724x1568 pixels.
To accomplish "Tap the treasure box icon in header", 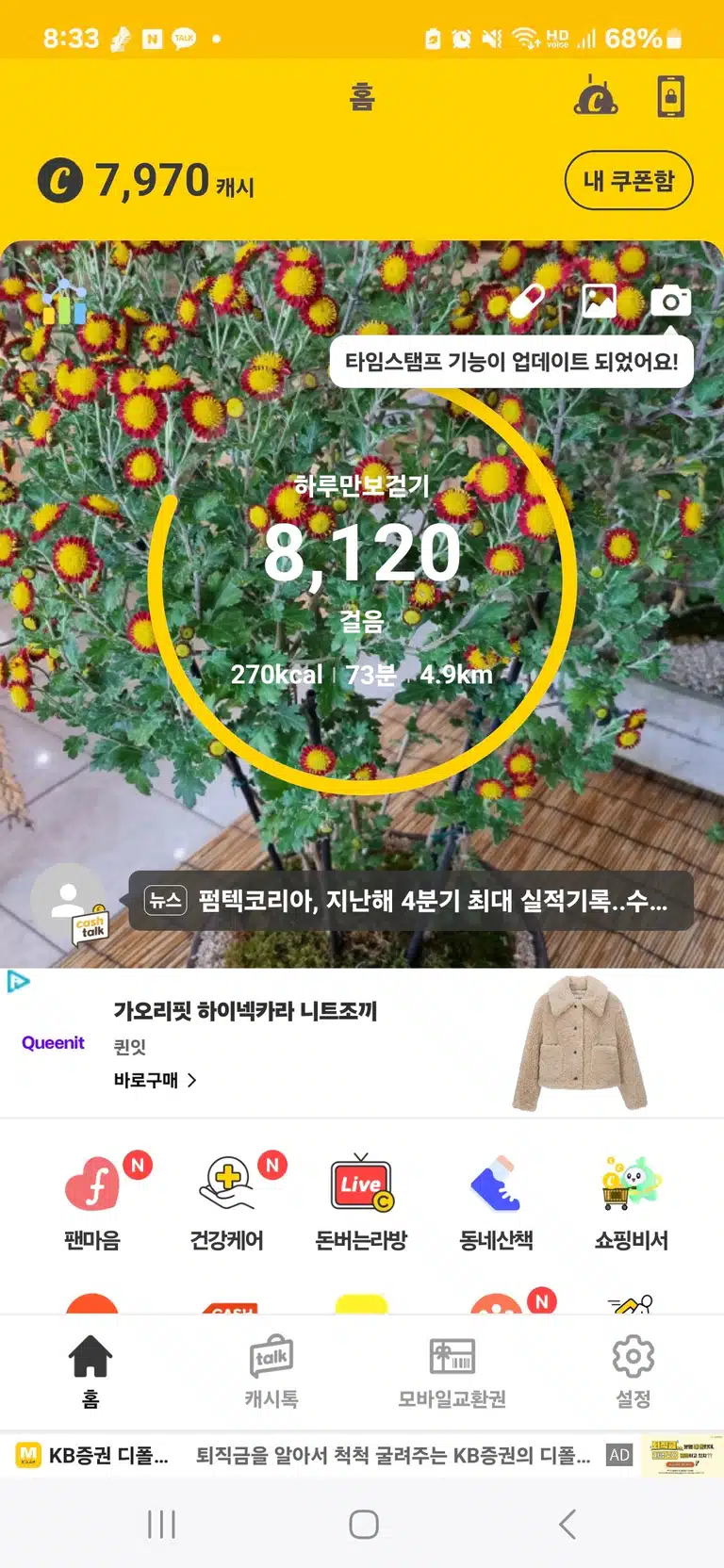I will (596, 95).
